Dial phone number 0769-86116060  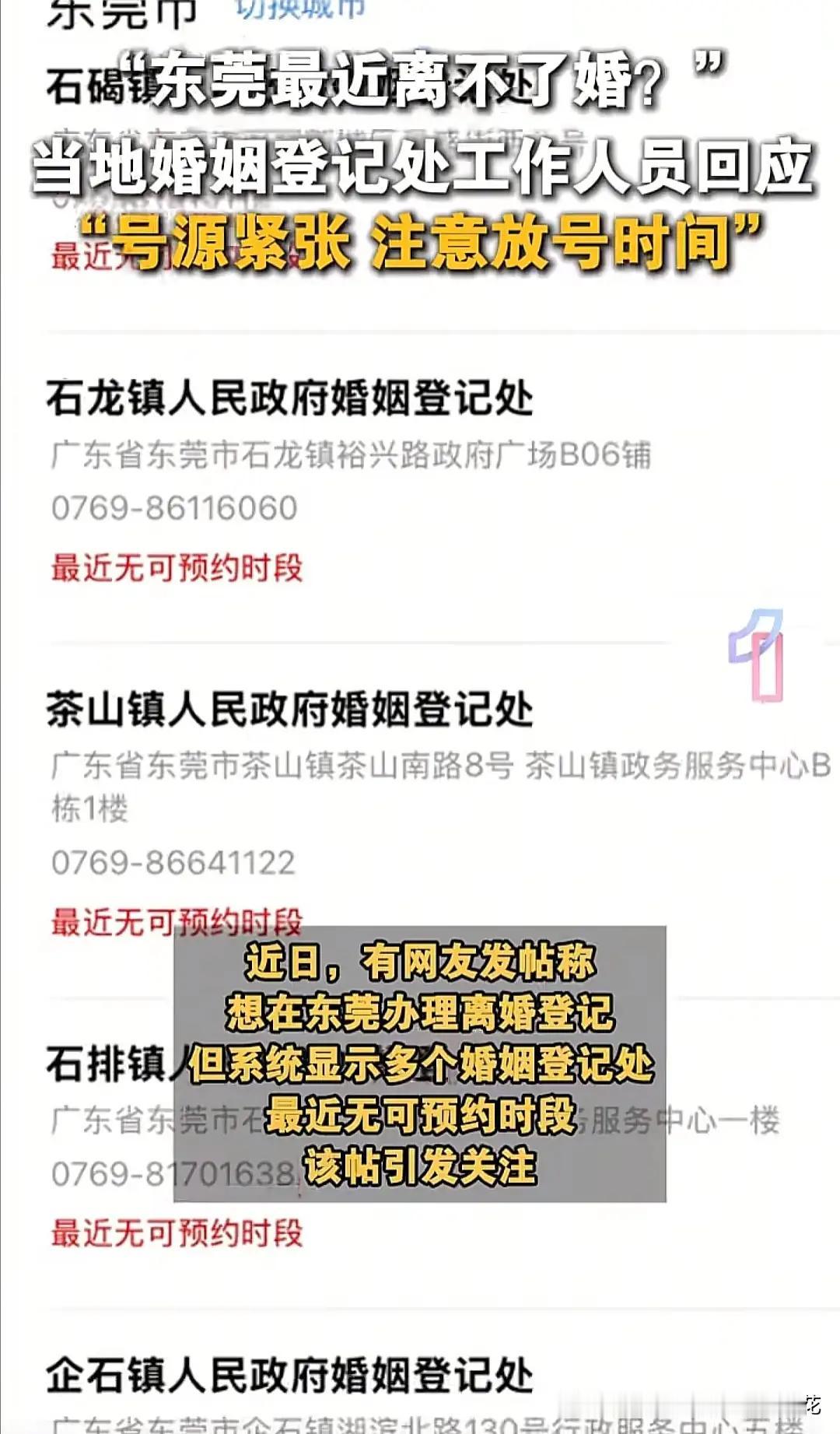[x=175, y=506]
